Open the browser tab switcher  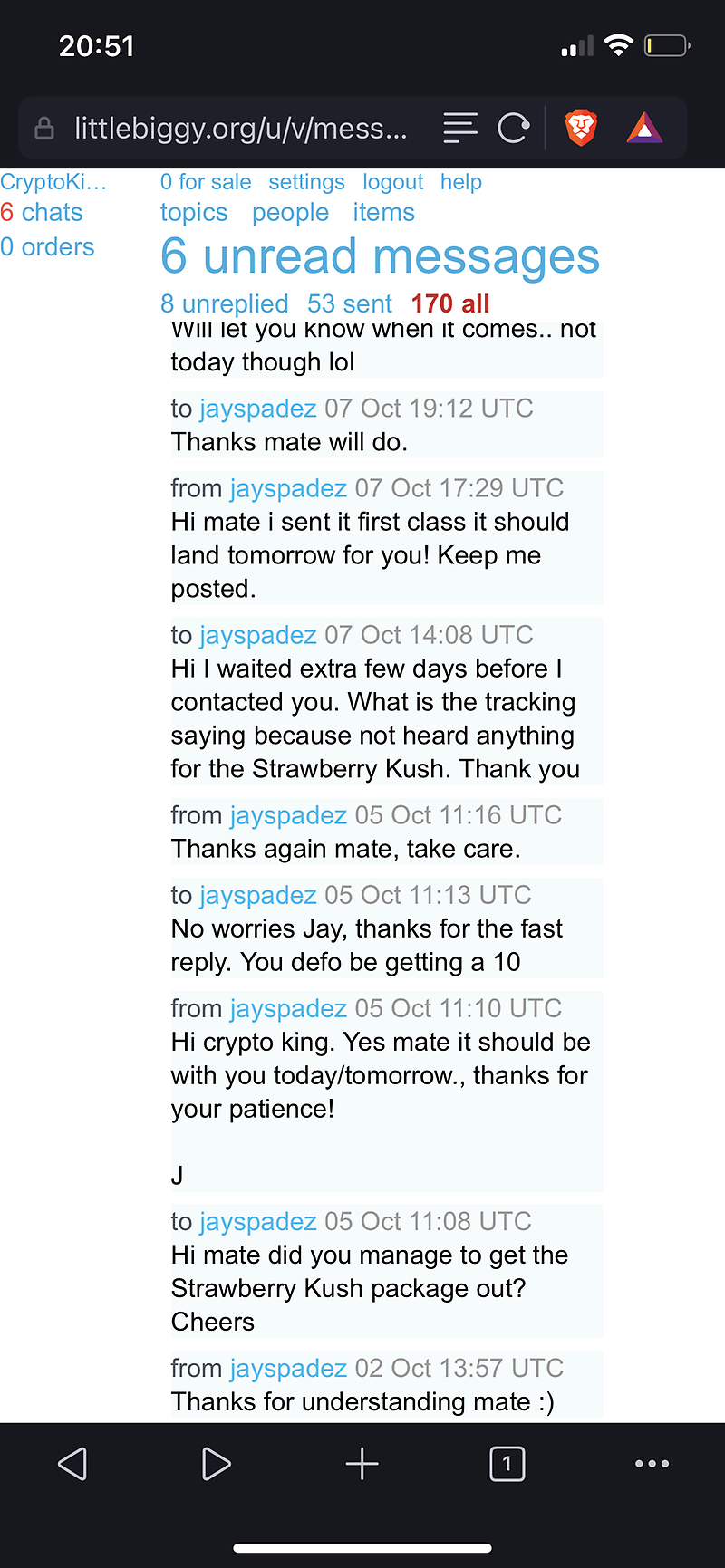pos(507,1464)
